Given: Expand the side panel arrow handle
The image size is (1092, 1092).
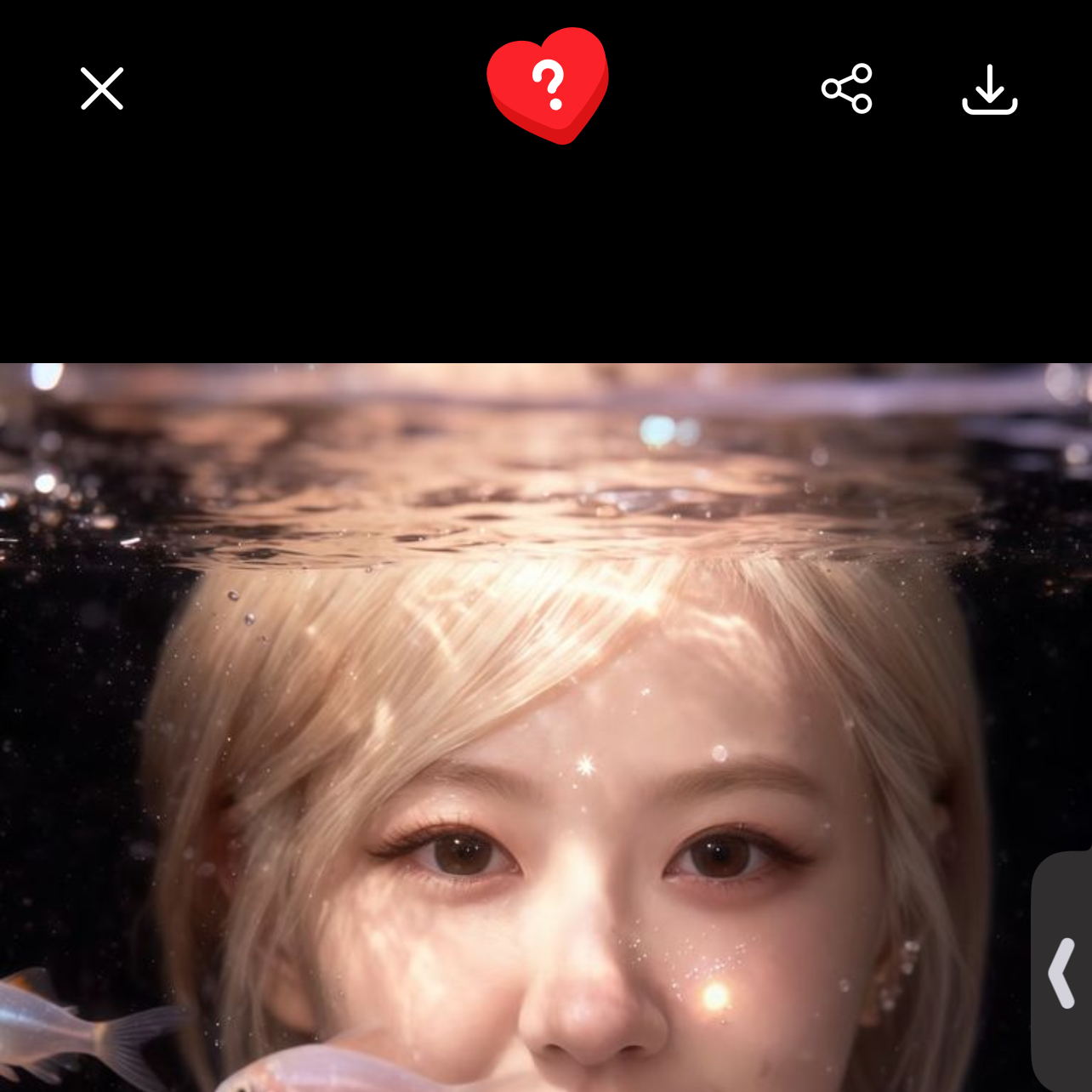Looking at the screenshot, I should 1063,972.
